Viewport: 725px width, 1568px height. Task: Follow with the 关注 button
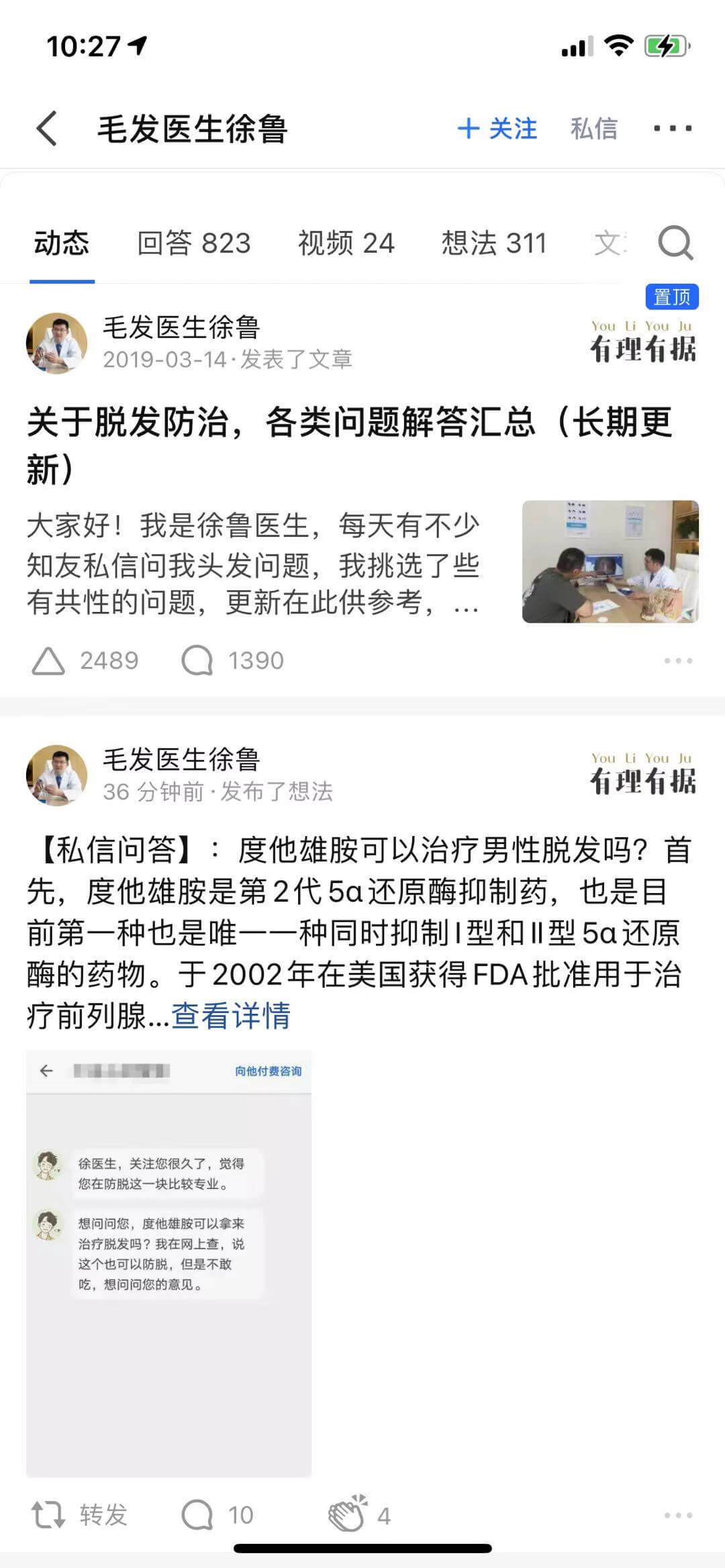[x=497, y=128]
